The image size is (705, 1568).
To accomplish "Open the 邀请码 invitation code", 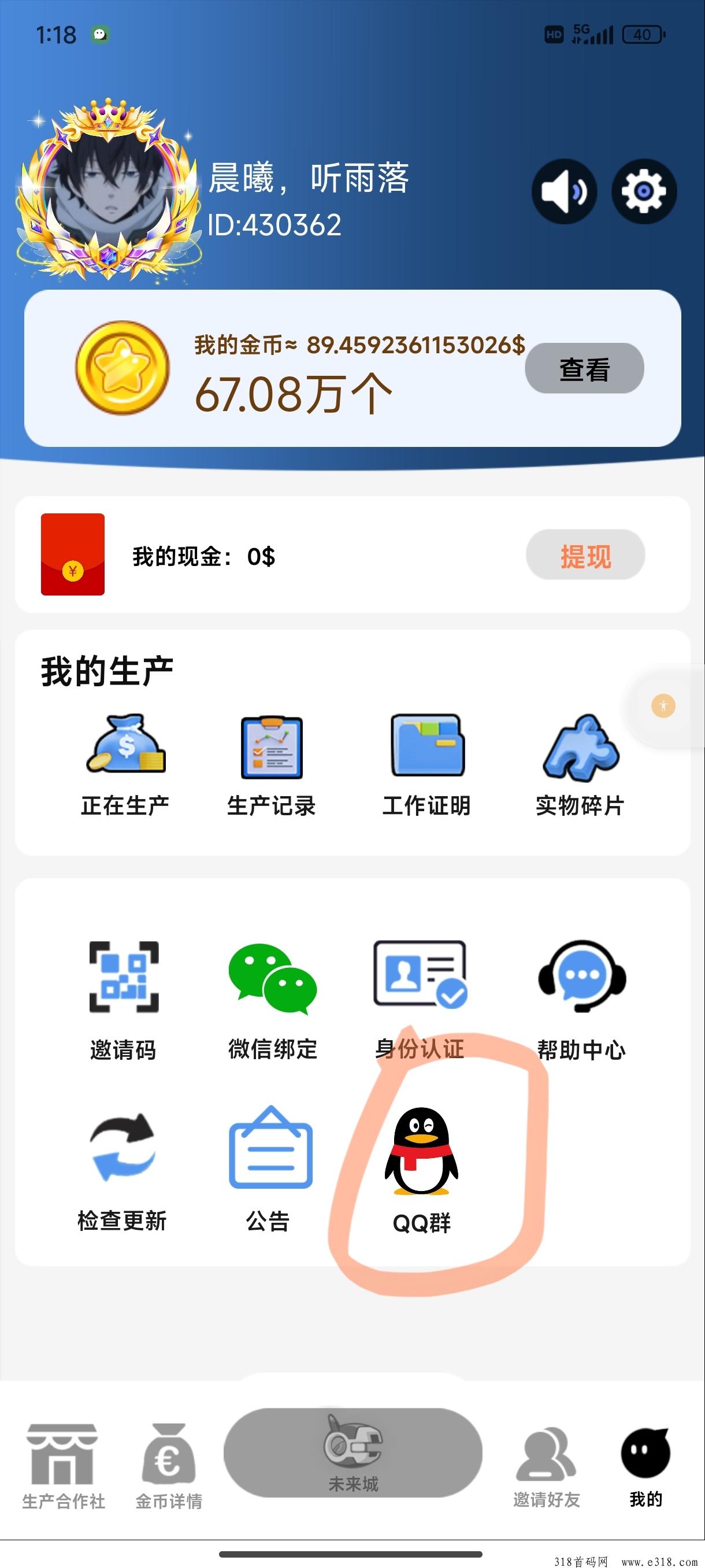I will [x=124, y=999].
